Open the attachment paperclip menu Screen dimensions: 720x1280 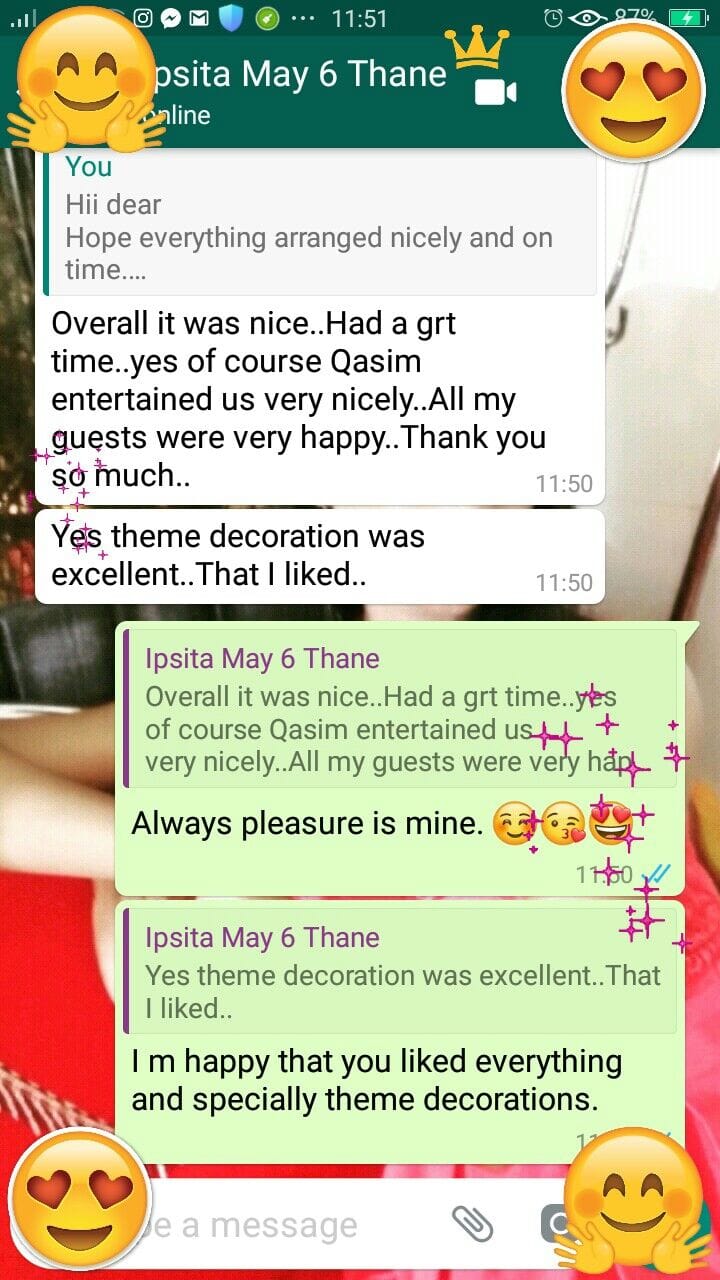tap(472, 1222)
